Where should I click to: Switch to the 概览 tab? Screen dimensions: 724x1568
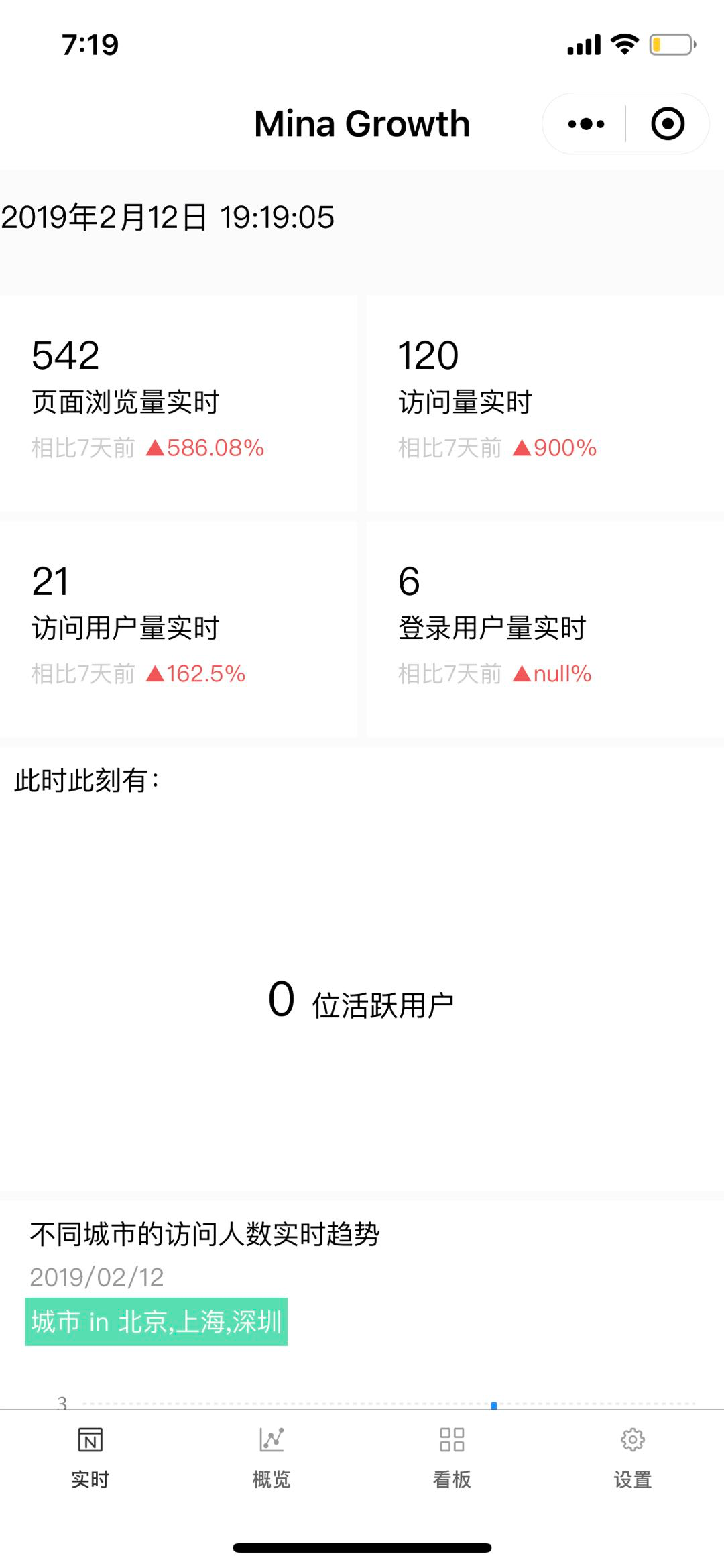pos(271,1458)
